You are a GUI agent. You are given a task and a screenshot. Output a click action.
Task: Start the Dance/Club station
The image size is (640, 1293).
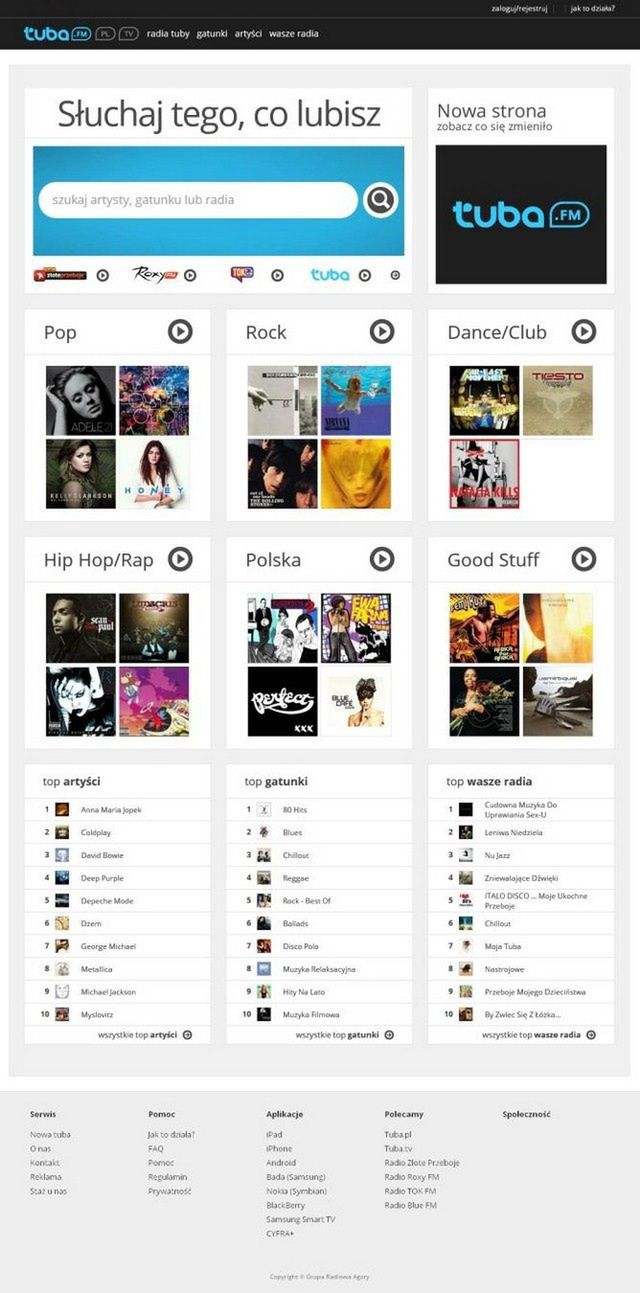(584, 331)
